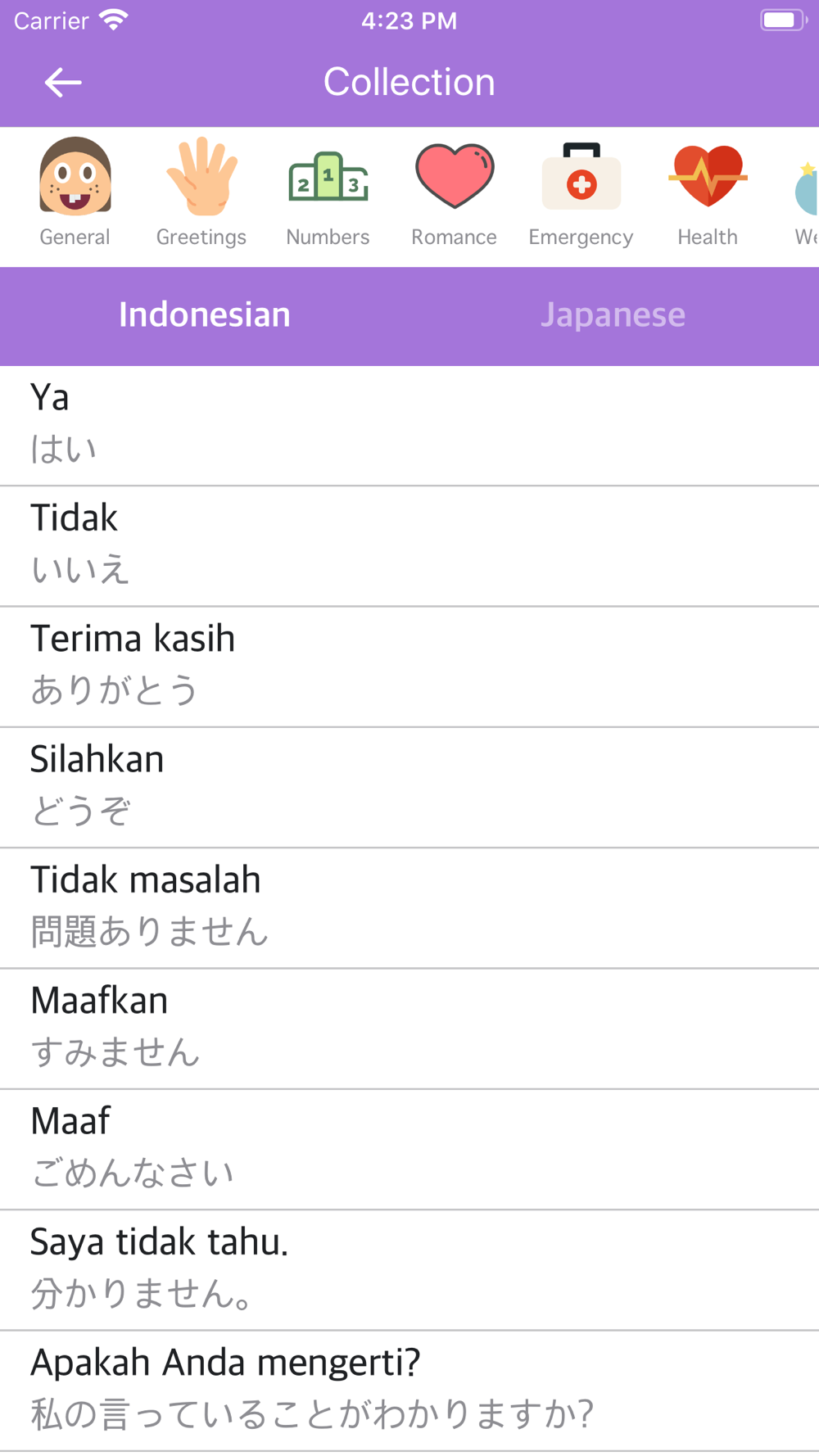This screenshot has width=819, height=1456.
Task: Select the Emergency category
Action: point(581,193)
